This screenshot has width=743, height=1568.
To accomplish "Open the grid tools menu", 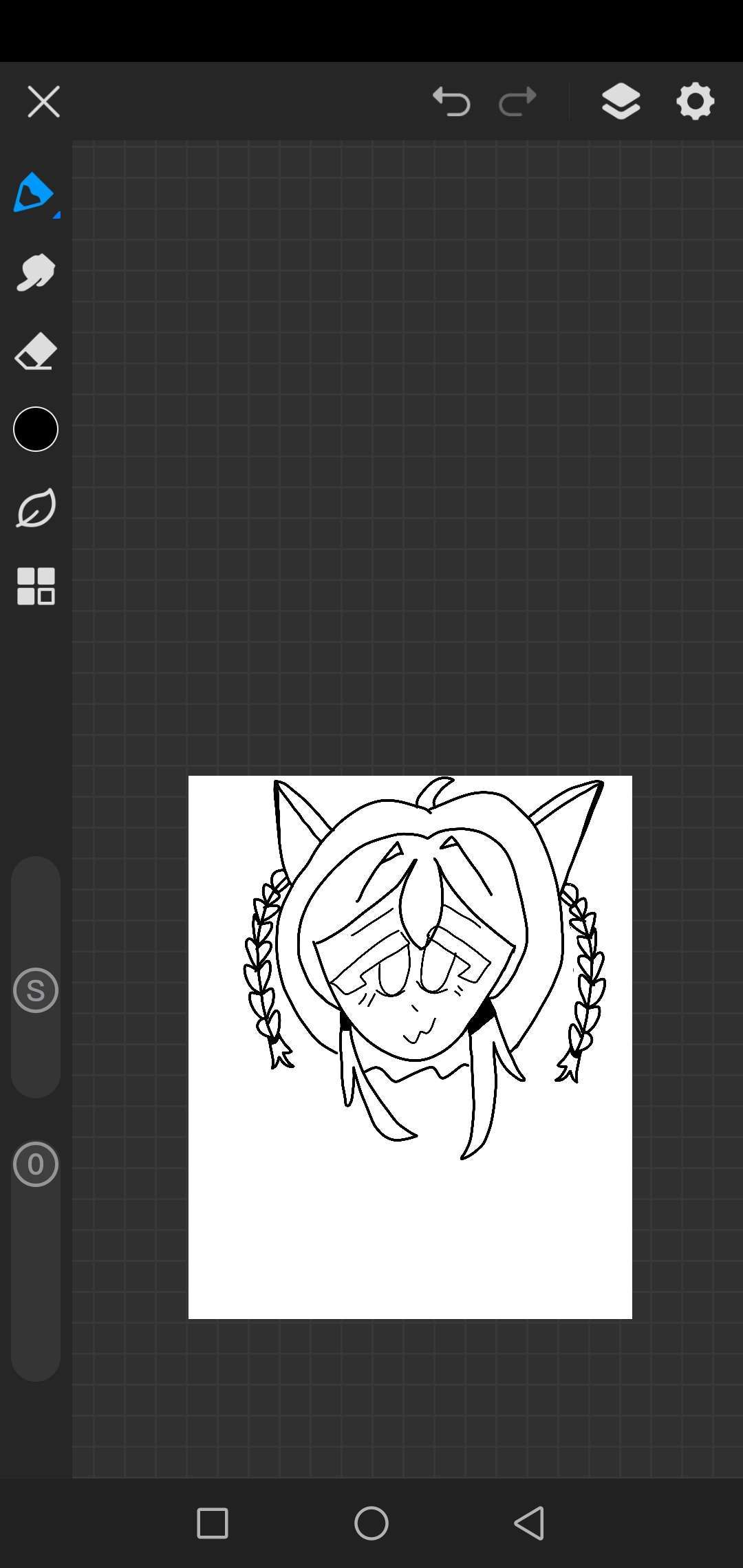I will coord(36,586).
